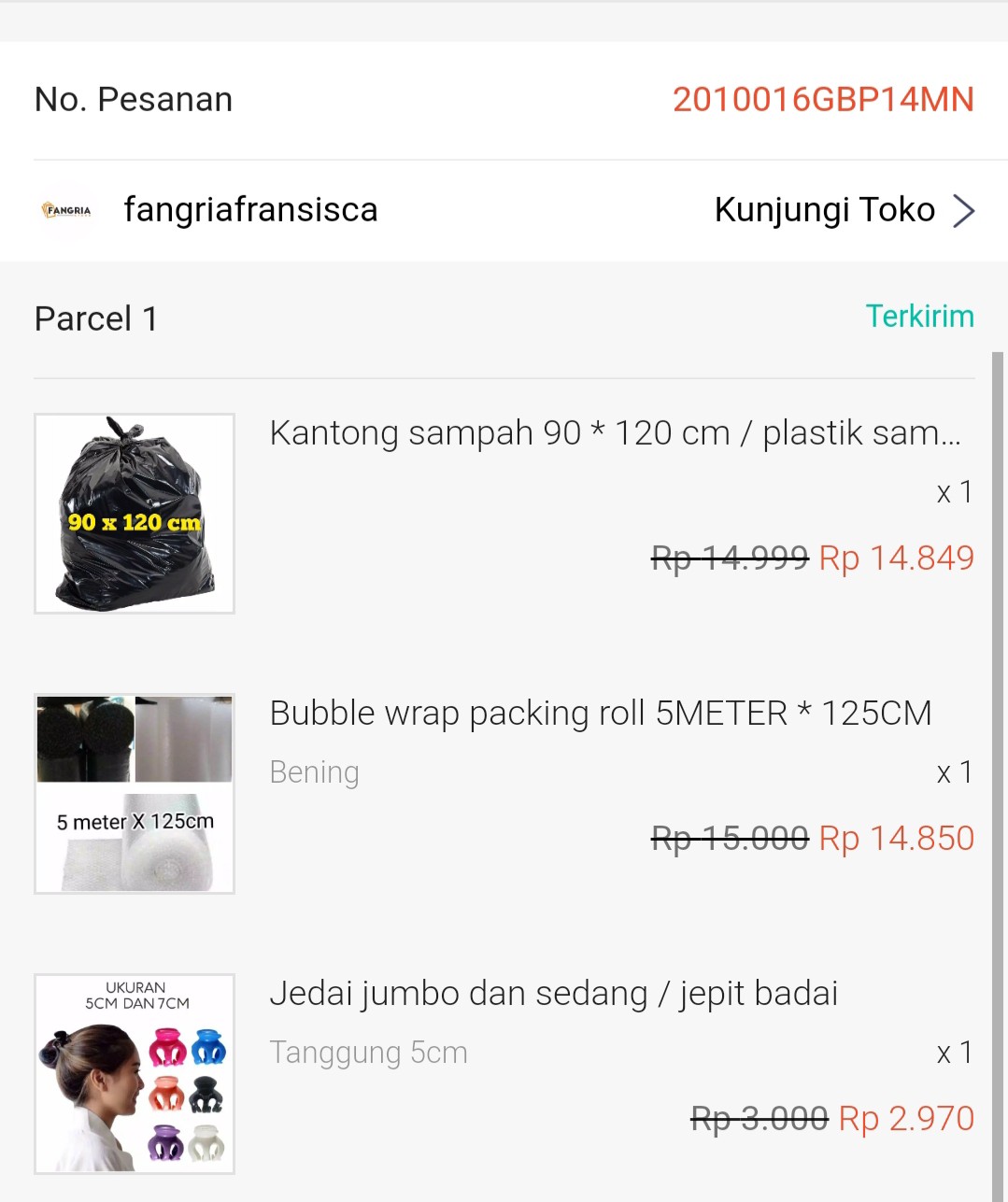This screenshot has width=1008, height=1202.
Task: Select the Kantong sampah product title
Action: [x=615, y=432]
